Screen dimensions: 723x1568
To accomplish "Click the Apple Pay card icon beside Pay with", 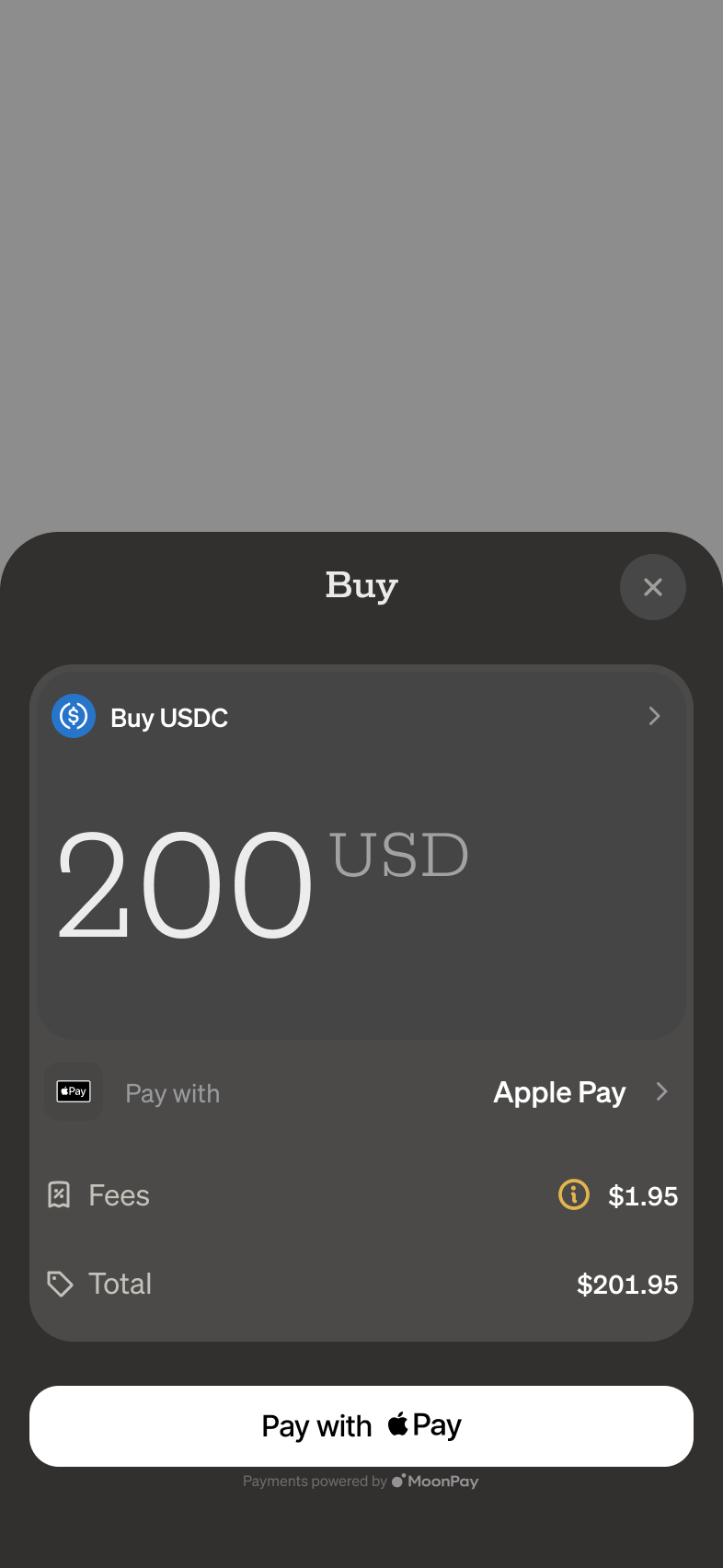I will point(74,1090).
